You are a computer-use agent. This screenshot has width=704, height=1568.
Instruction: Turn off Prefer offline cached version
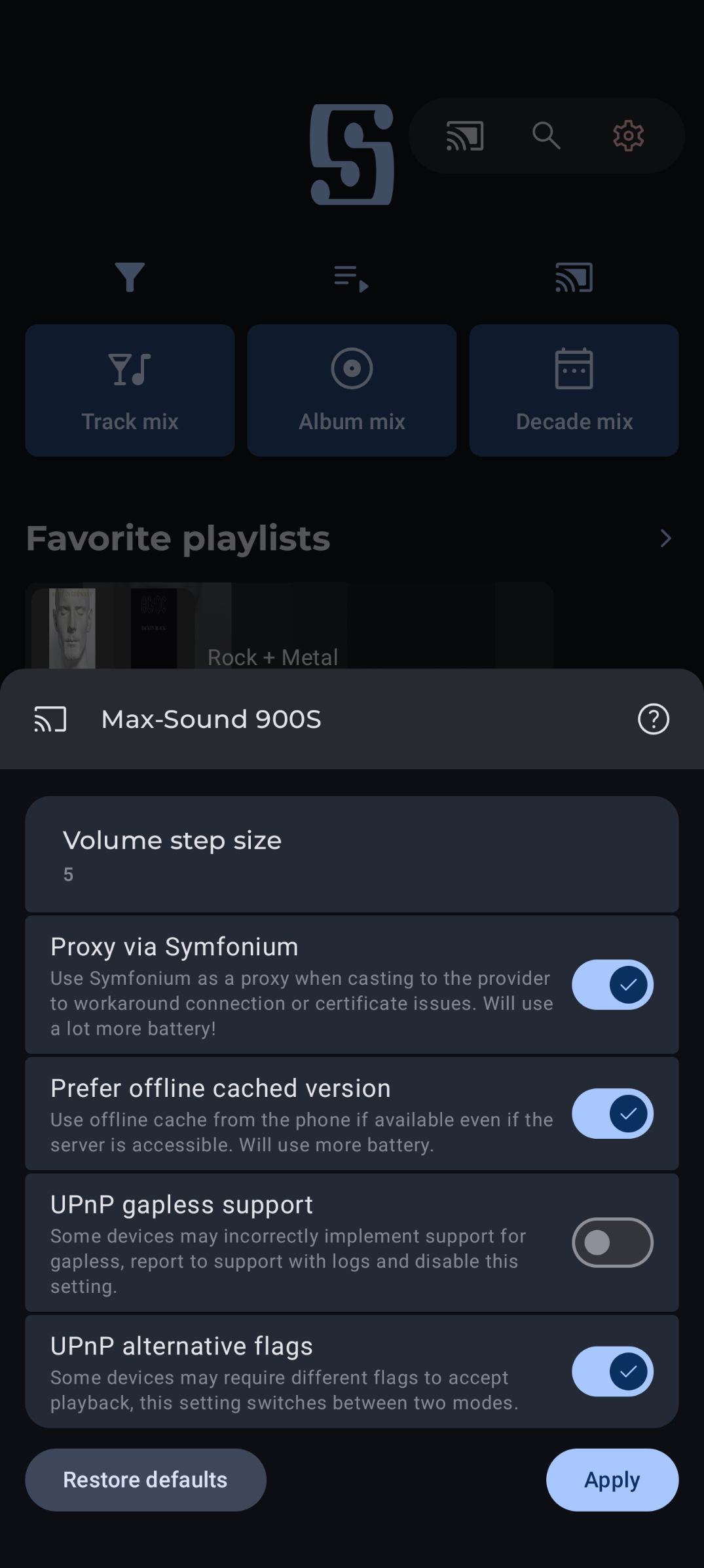612,1113
